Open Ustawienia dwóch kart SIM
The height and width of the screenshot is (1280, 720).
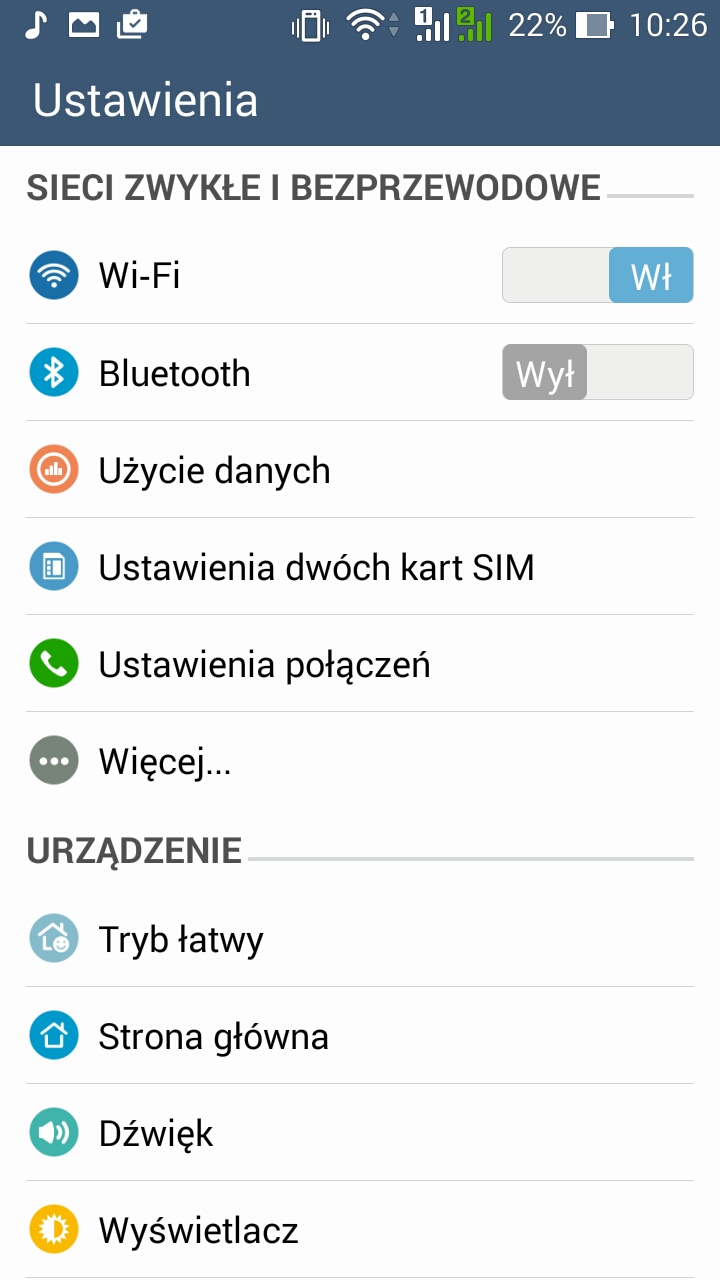click(316, 567)
